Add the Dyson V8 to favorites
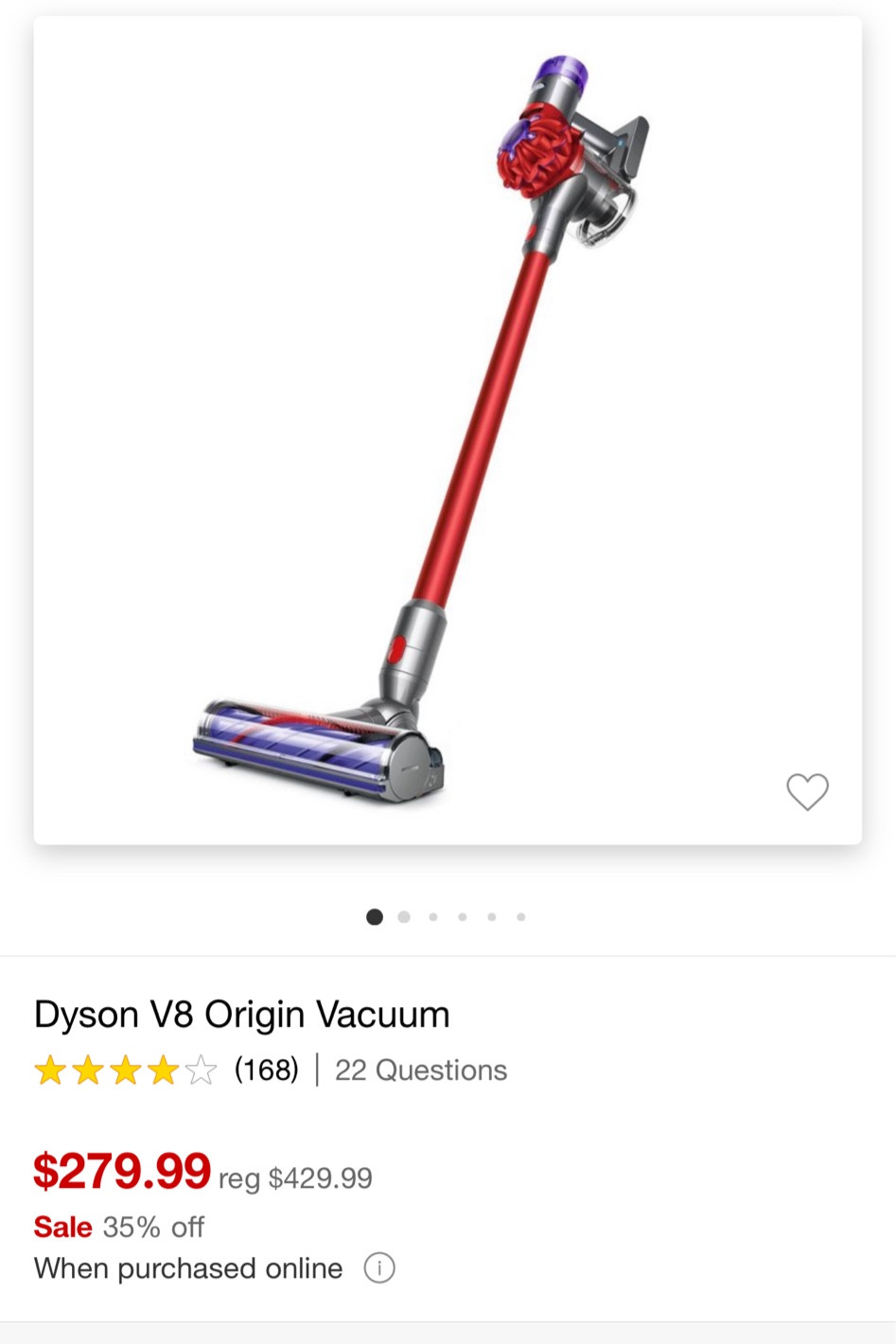This screenshot has width=896, height=1344. (807, 791)
